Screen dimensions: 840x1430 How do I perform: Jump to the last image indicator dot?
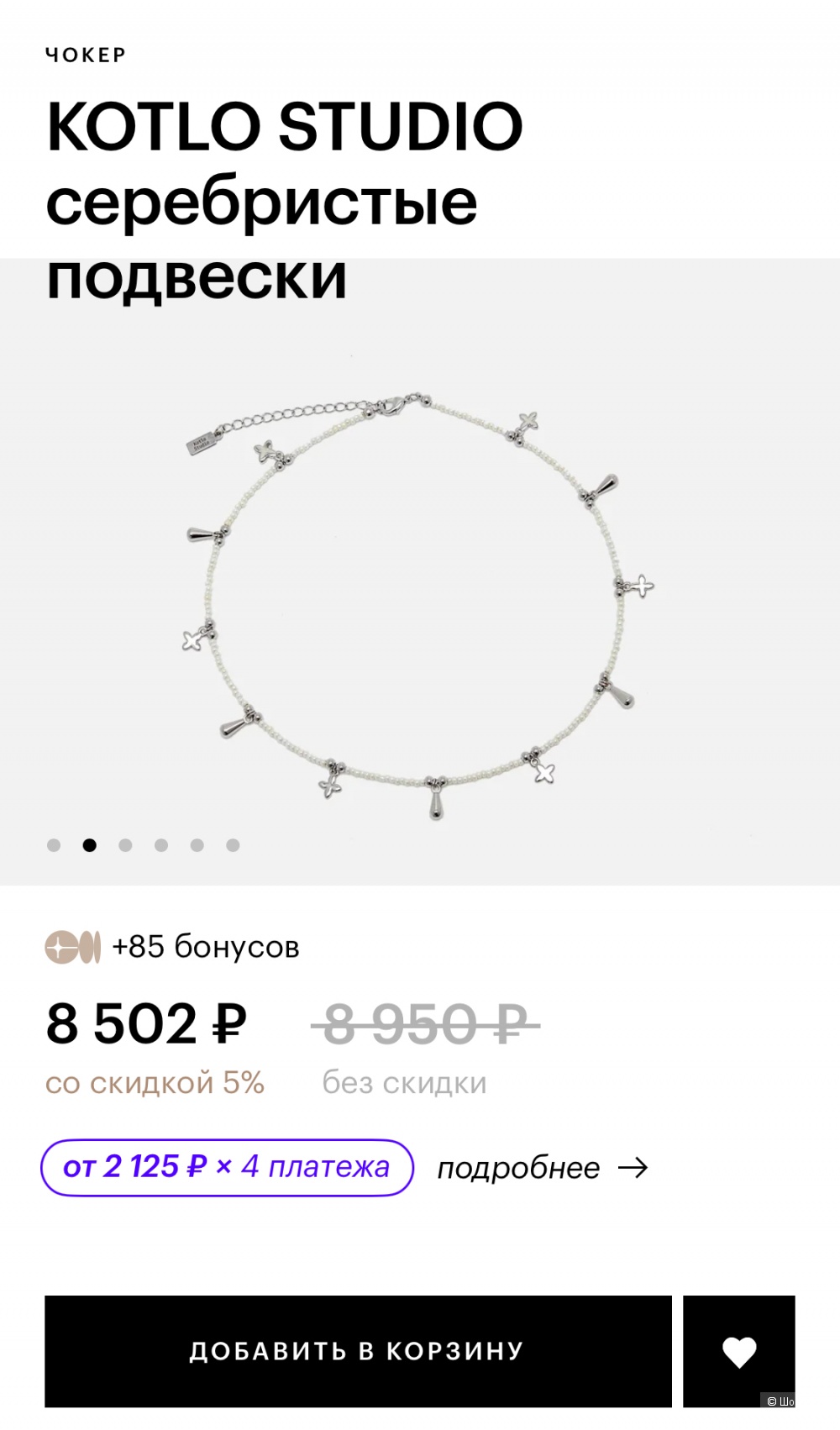pyautogui.click(x=233, y=845)
